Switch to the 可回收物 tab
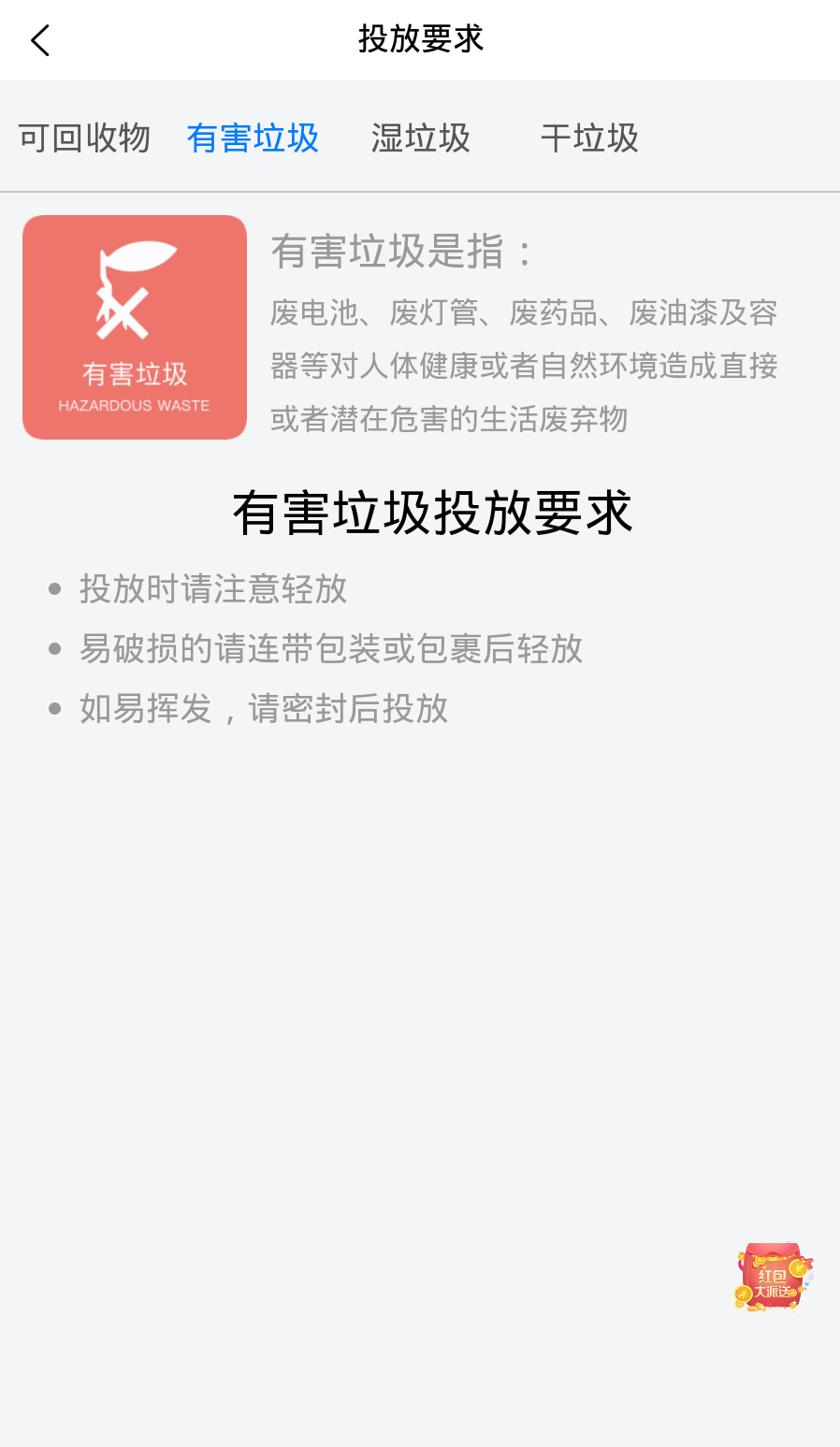 pos(82,137)
